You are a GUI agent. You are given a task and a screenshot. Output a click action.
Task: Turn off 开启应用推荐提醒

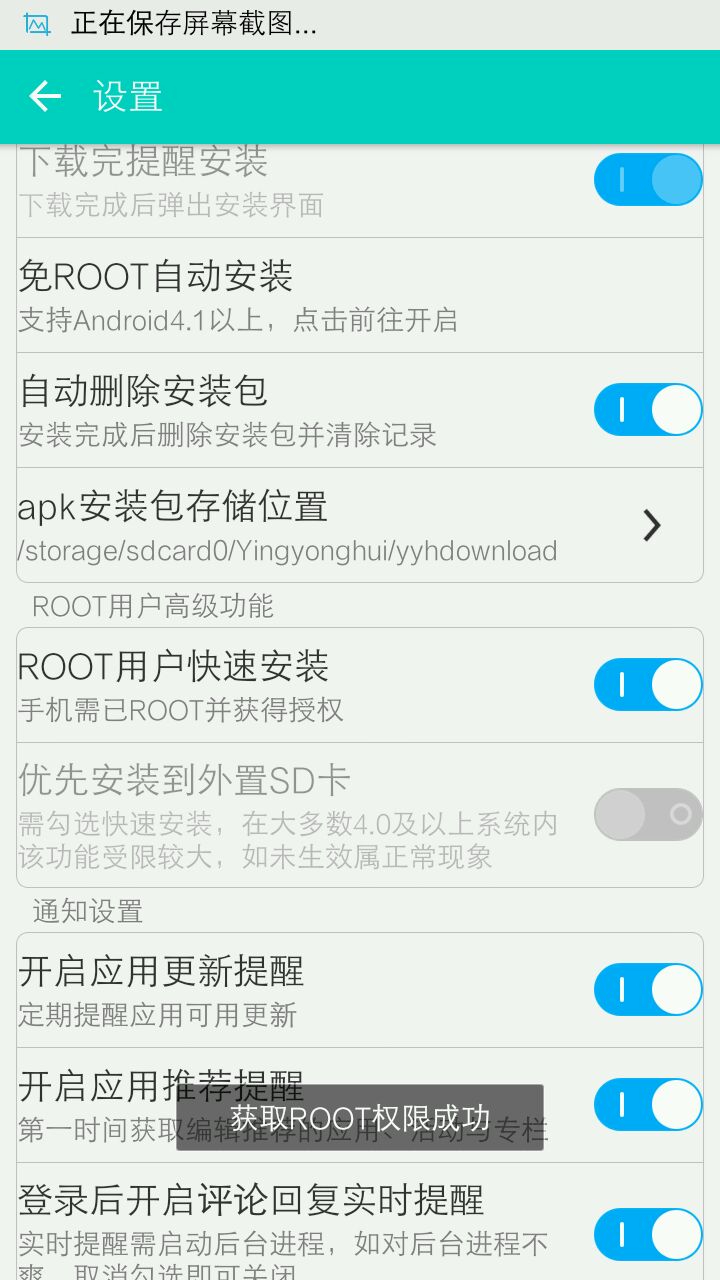(x=648, y=1105)
